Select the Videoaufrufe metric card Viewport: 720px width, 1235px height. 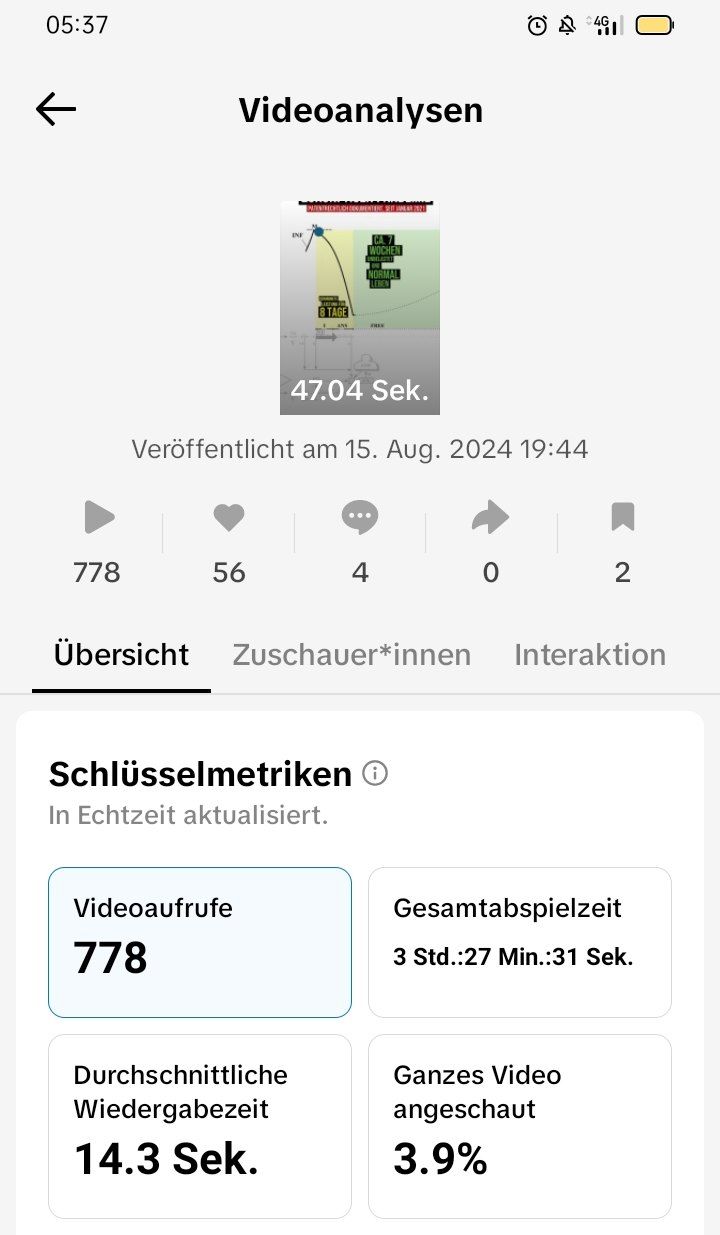point(200,941)
